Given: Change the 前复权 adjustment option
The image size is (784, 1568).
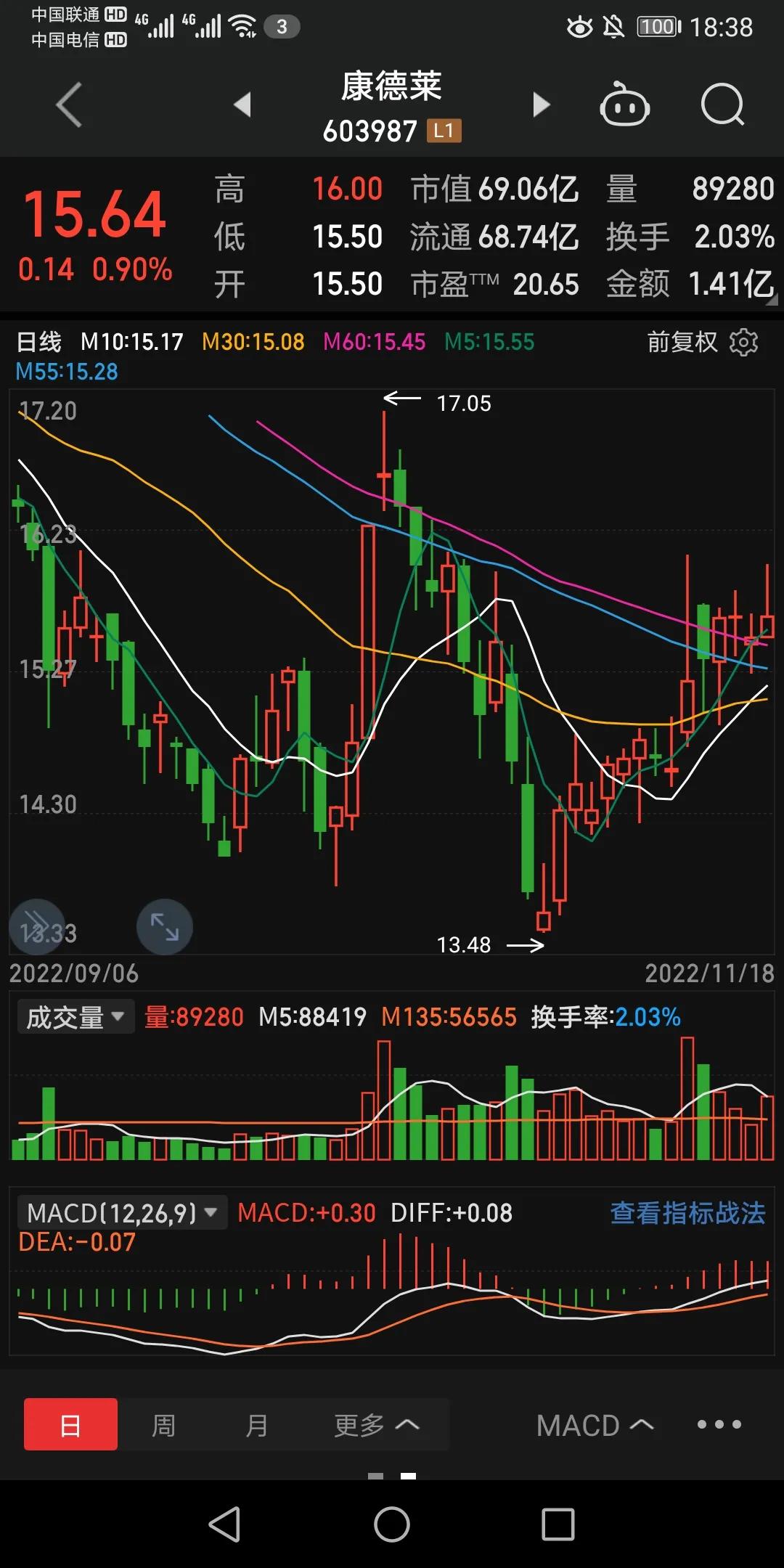Looking at the screenshot, I should click(682, 342).
